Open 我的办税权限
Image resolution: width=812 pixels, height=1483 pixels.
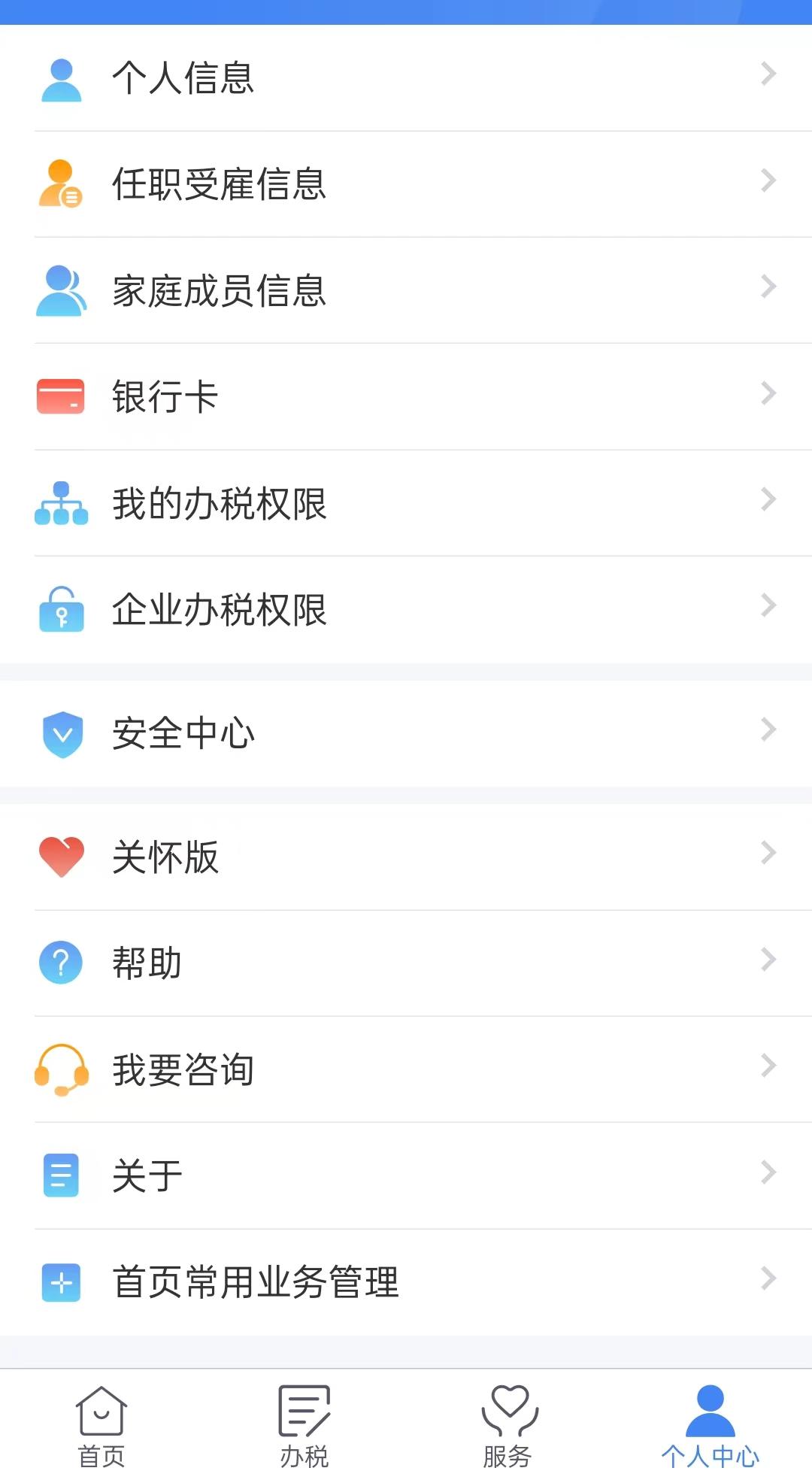click(x=406, y=503)
